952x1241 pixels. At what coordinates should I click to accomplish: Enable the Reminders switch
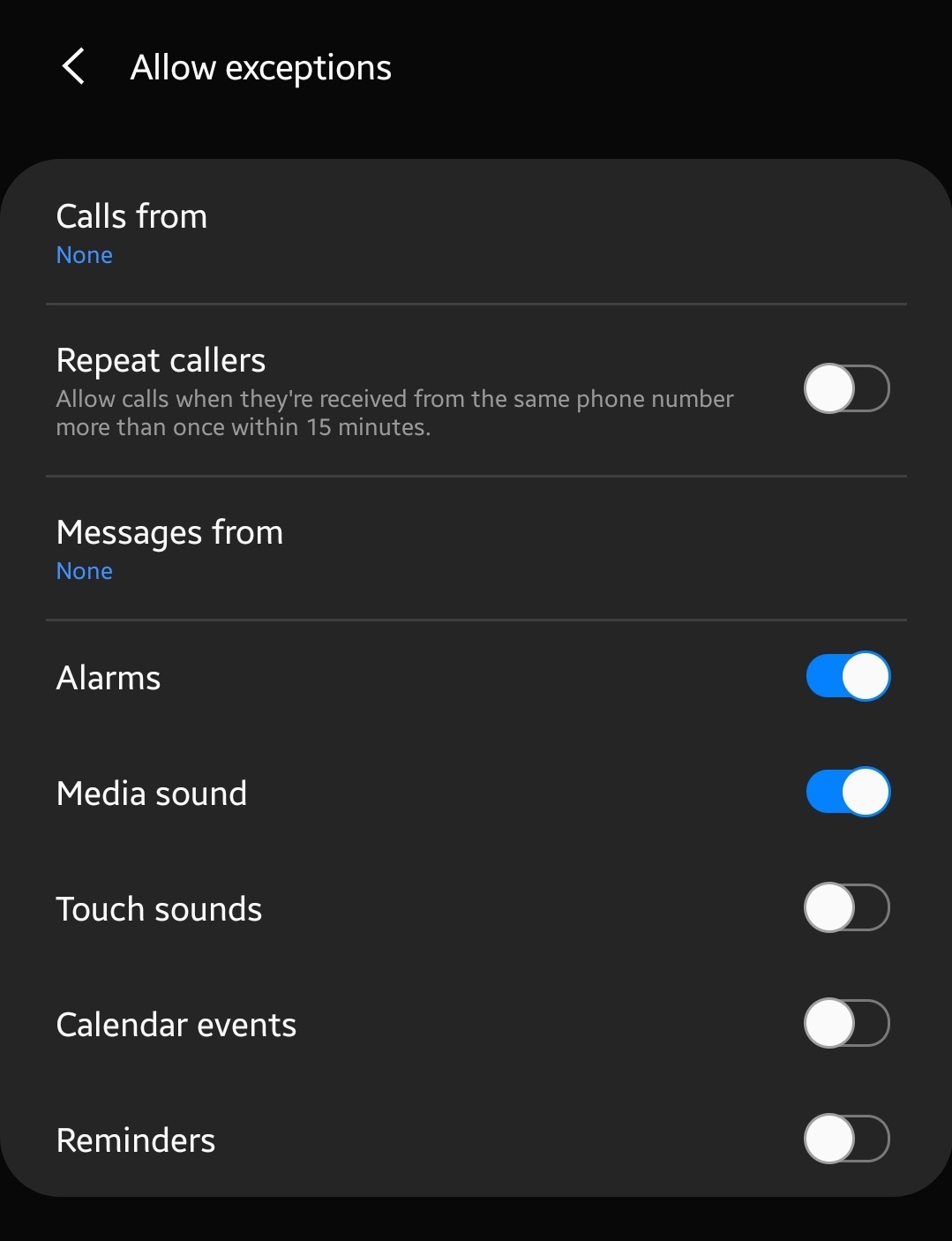pos(846,1139)
